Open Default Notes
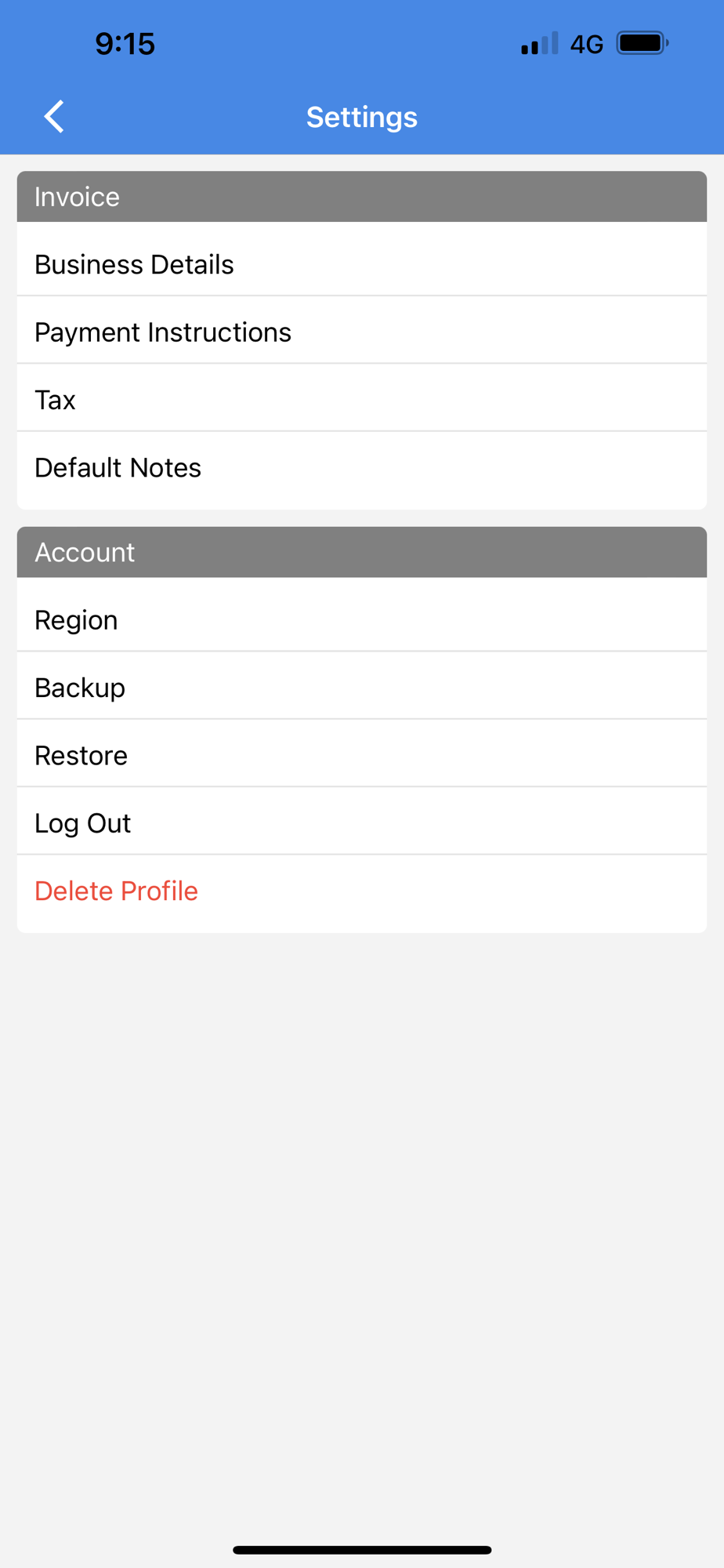The image size is (724, 1568). [362, 467]
